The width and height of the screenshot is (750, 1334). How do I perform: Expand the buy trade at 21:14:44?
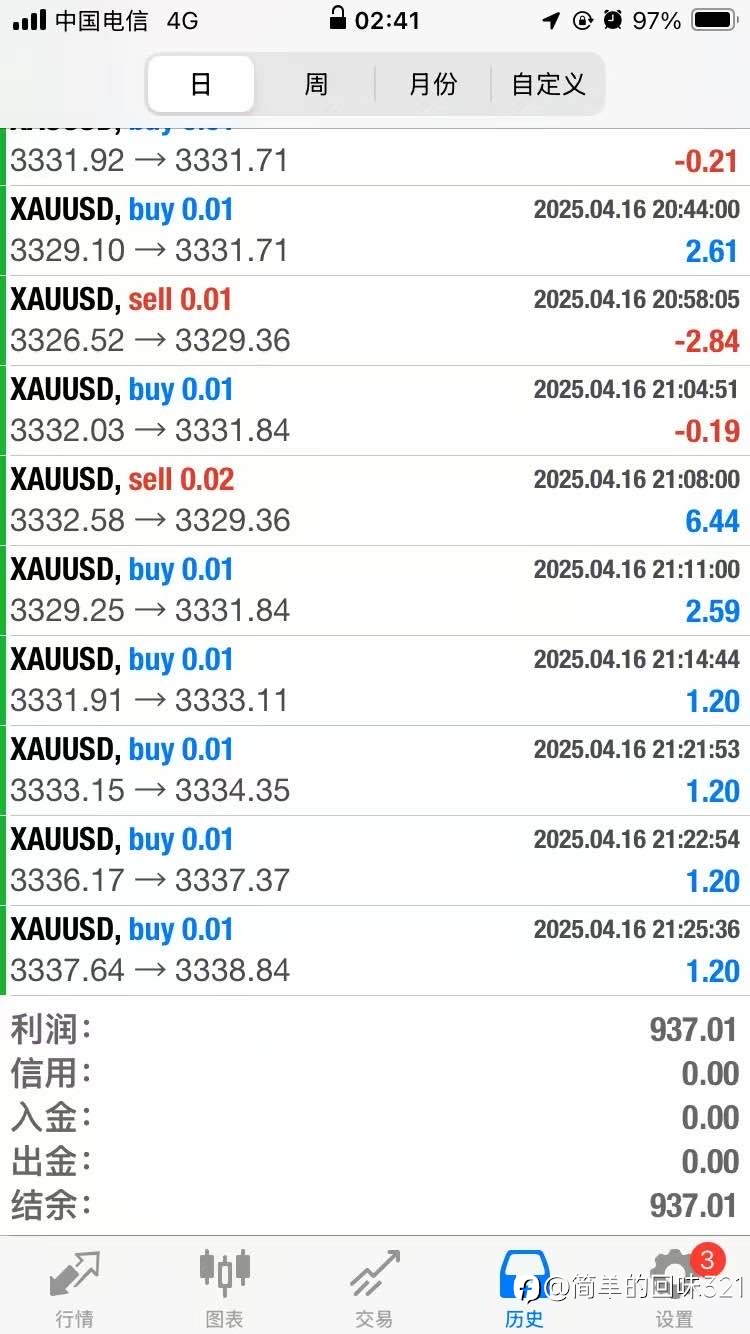click(375, 680)
